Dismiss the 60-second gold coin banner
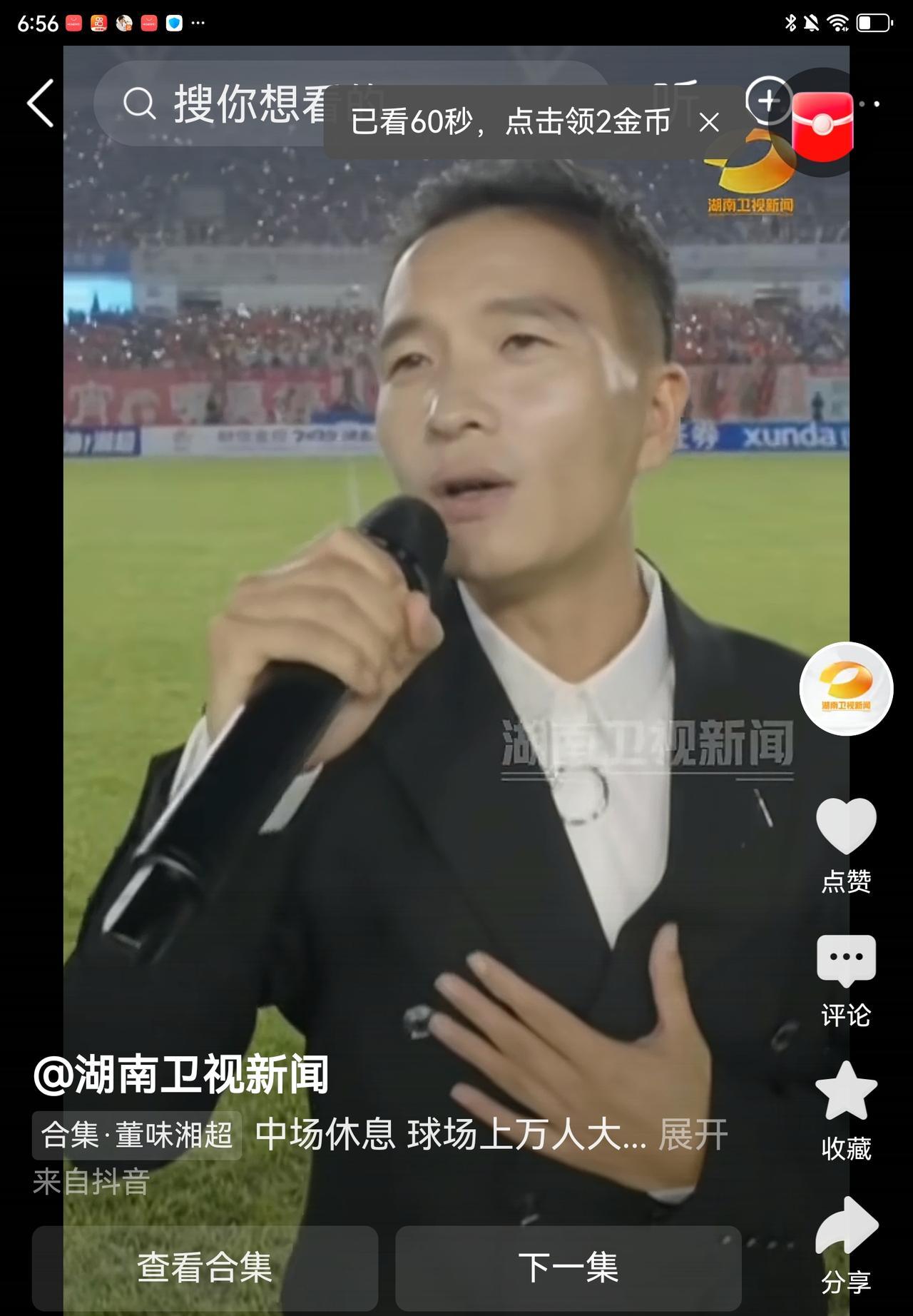Screen dimensions: 913x1316 [709, 123]
